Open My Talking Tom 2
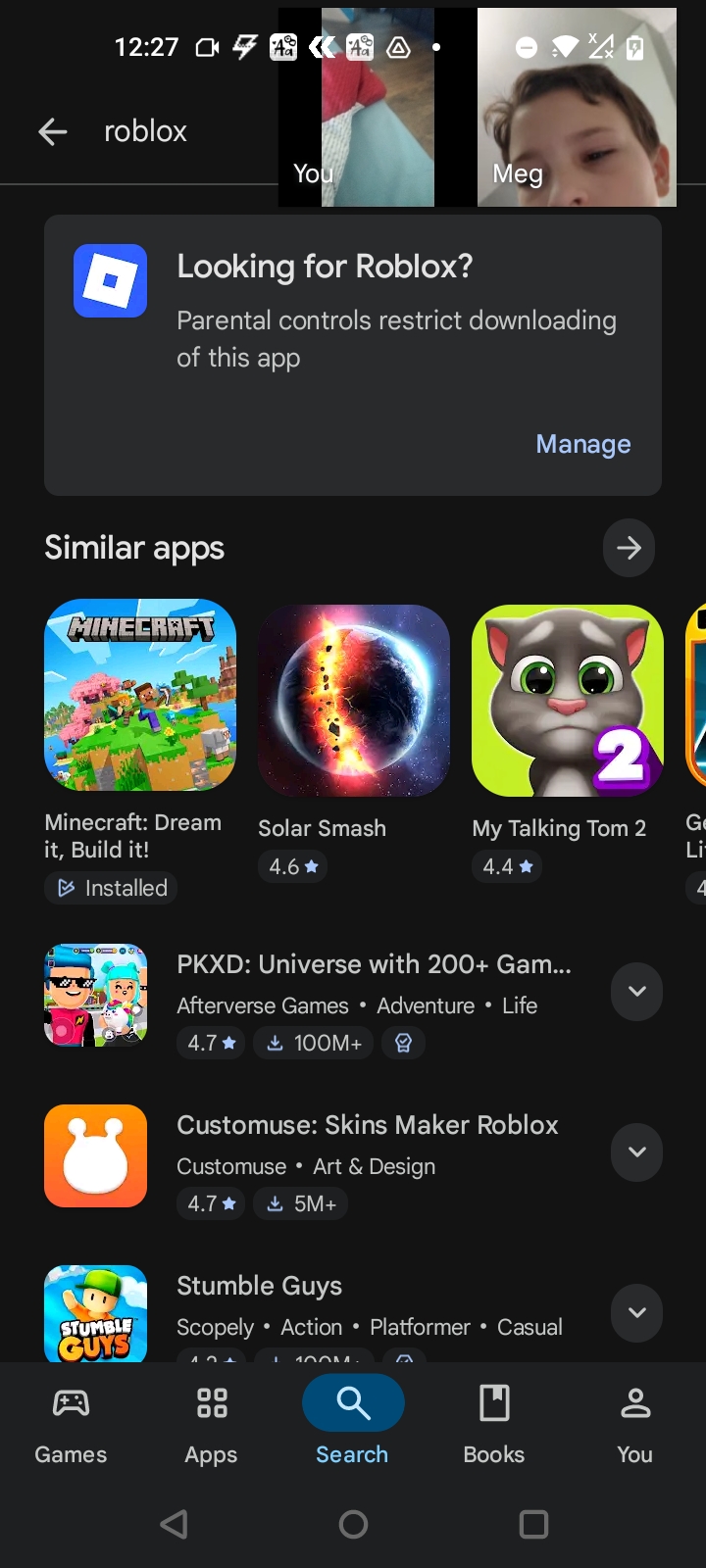 [x=568, y=700]
